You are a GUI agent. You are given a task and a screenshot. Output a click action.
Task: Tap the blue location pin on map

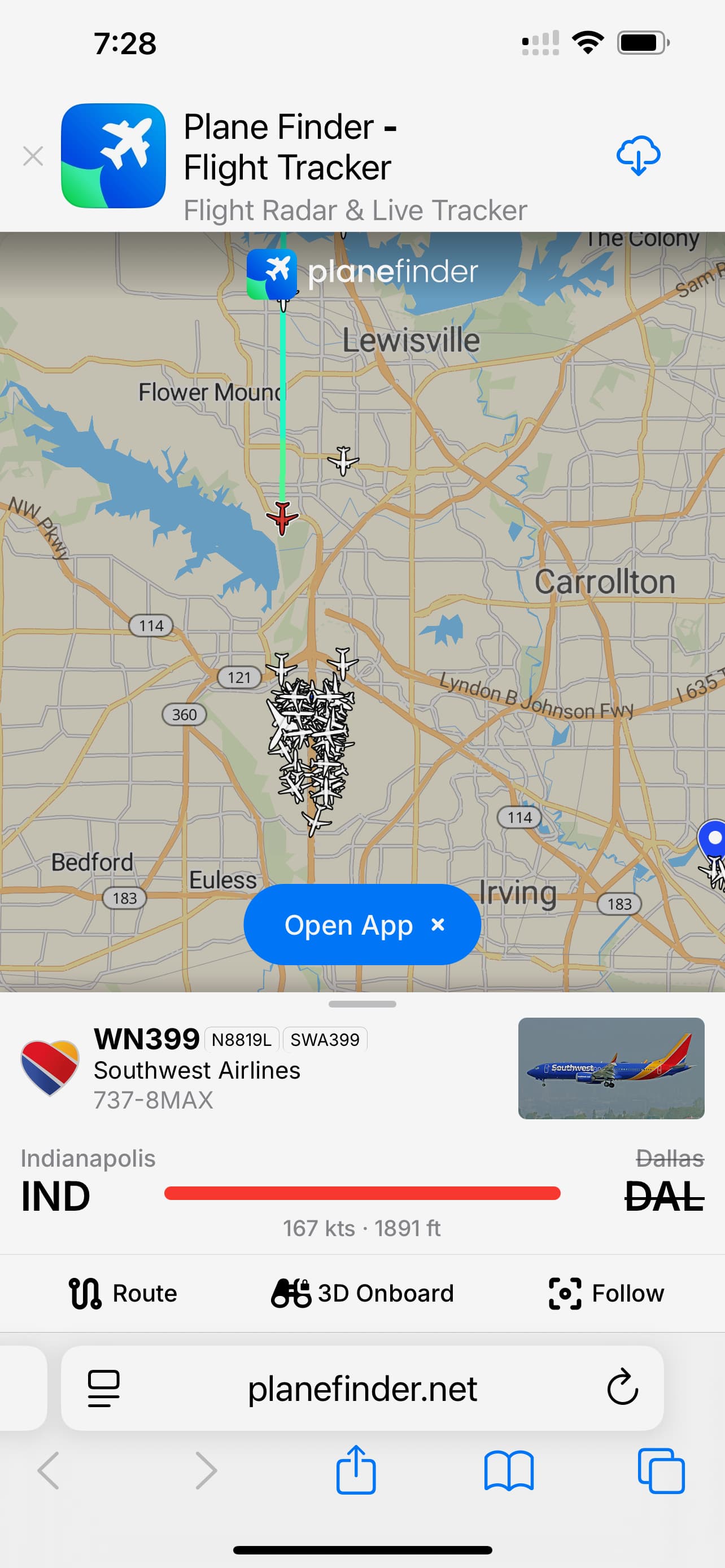point(712,840)
